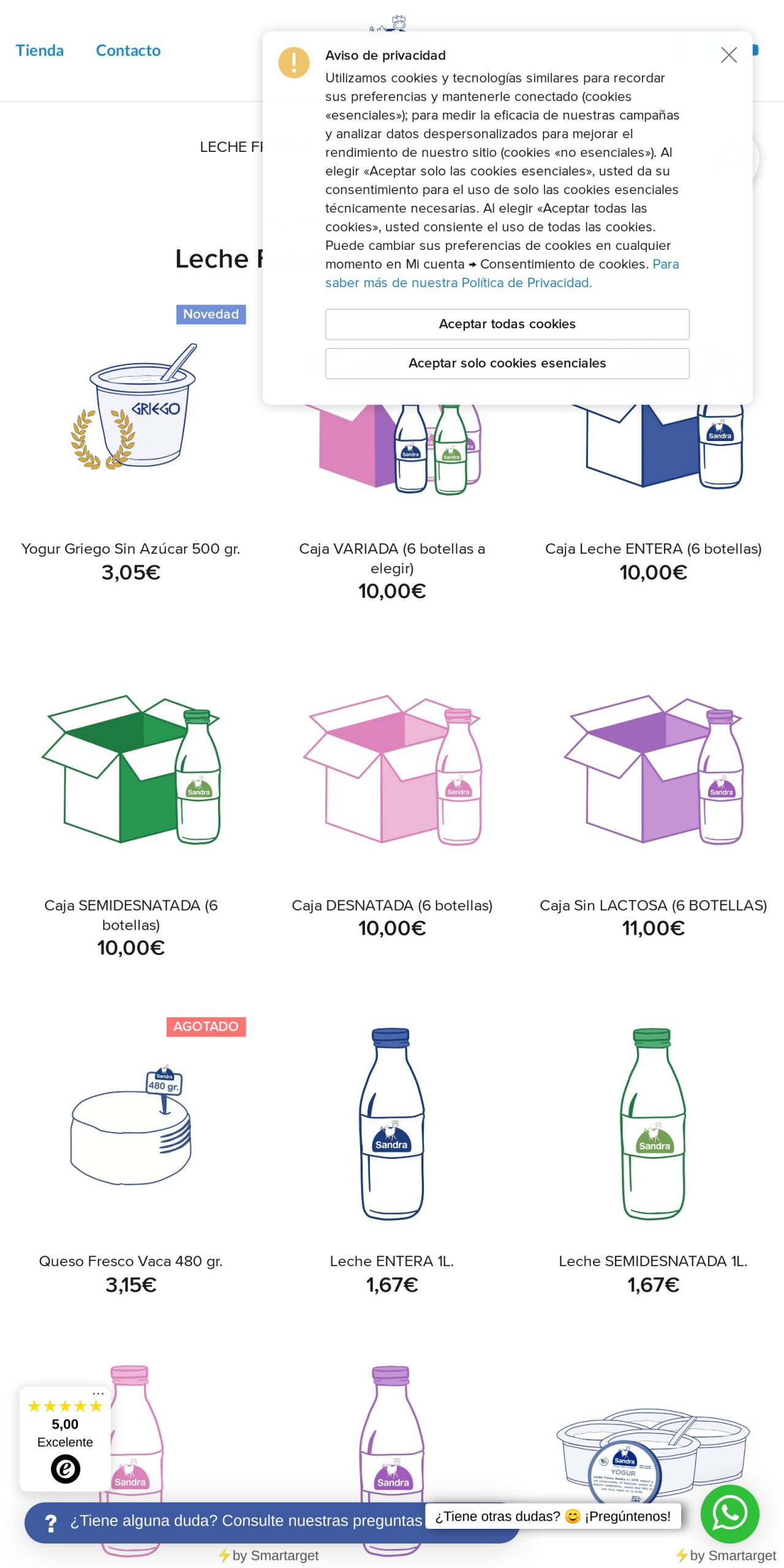Open Caja Leche ENTERA product
The image size is (784, 1568).
click(653, 548)
